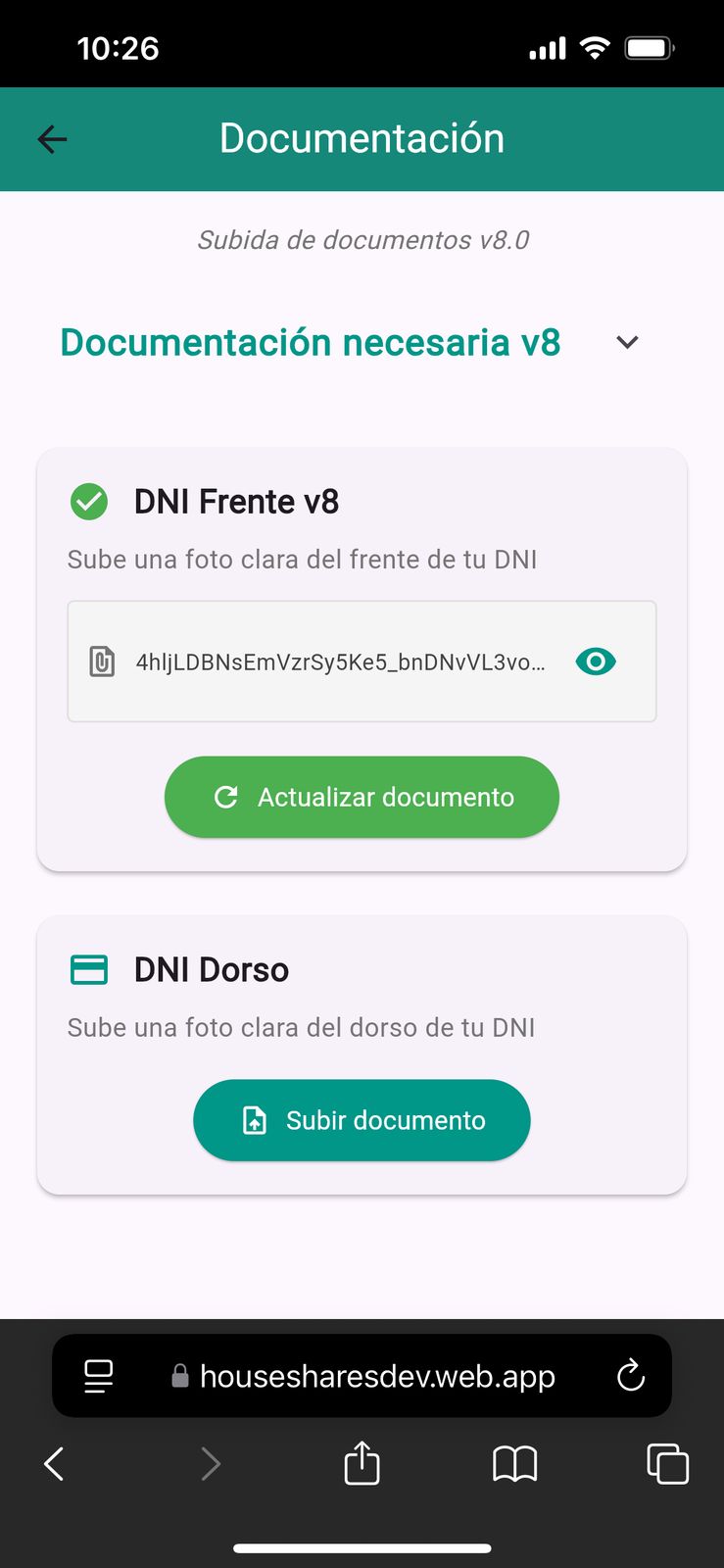The image size is (724, 1568).
Task: Tap the upload icon inside Subir documento
Action: pyautogui.click(x=254, y=1120)
